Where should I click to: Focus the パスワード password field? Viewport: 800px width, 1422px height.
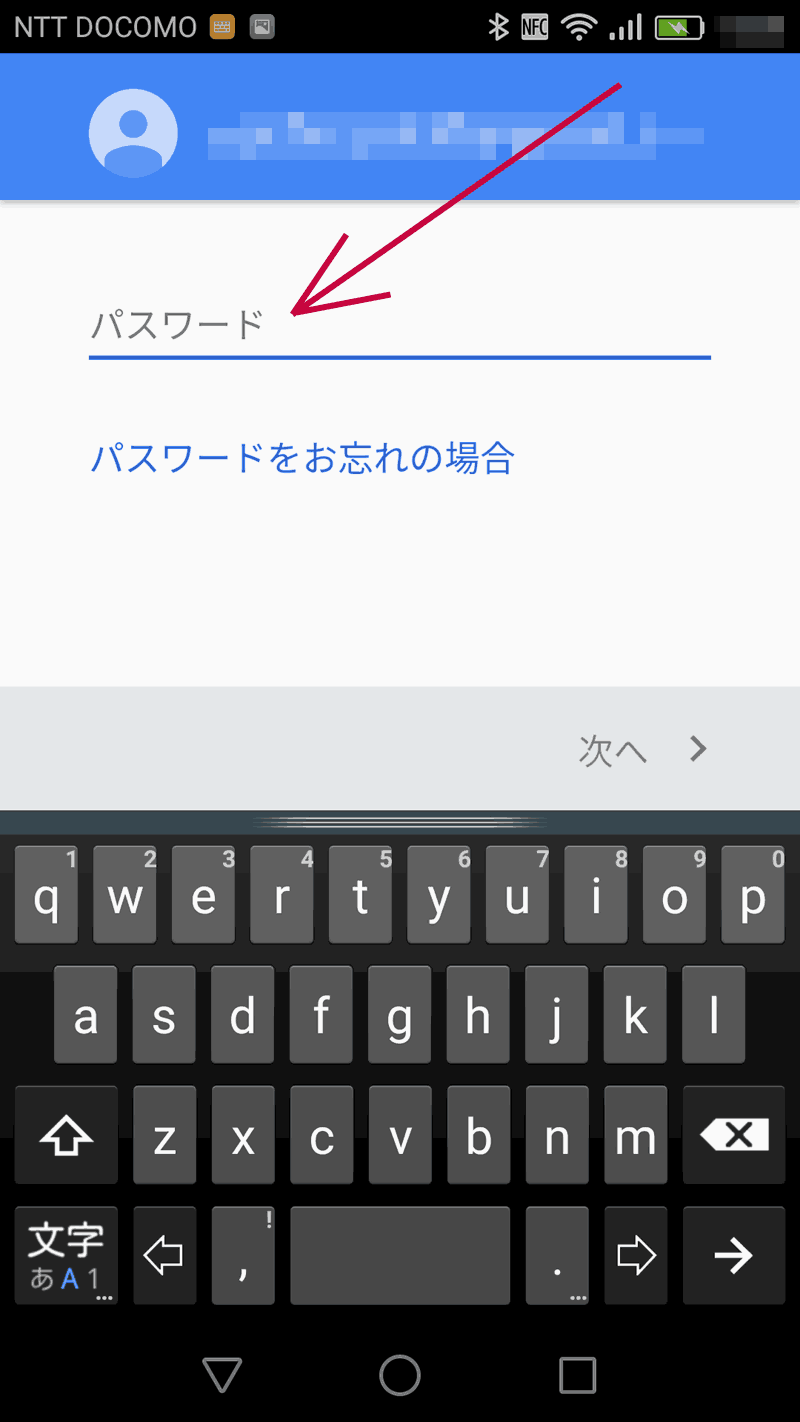[398, 327]
